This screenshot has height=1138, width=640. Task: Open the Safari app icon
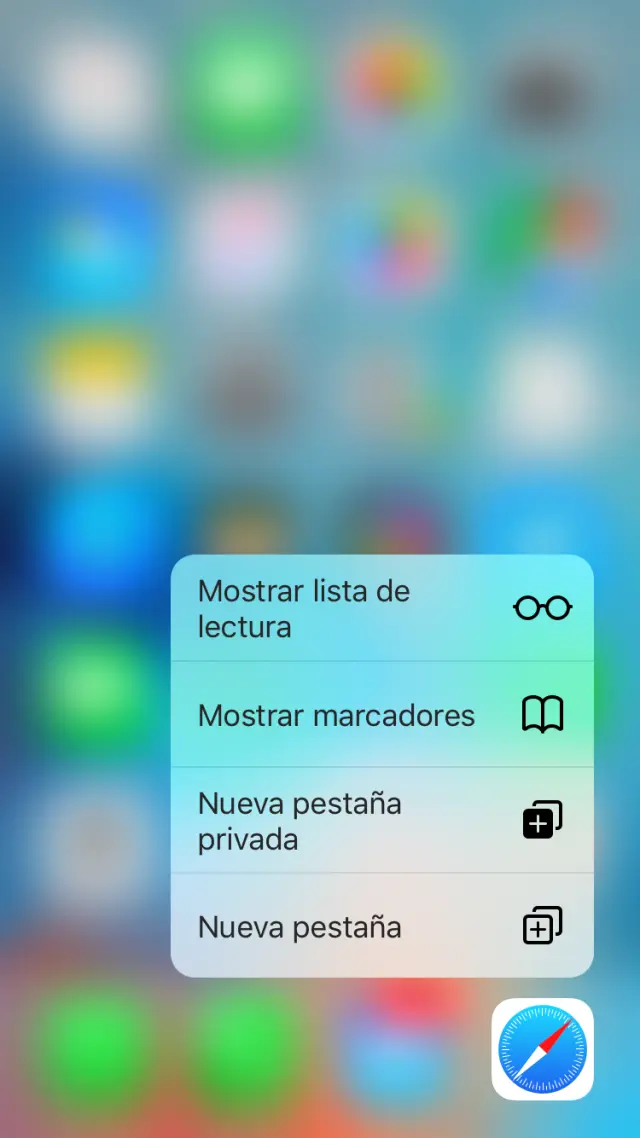pyautogui.click(x=542, y=1049)
